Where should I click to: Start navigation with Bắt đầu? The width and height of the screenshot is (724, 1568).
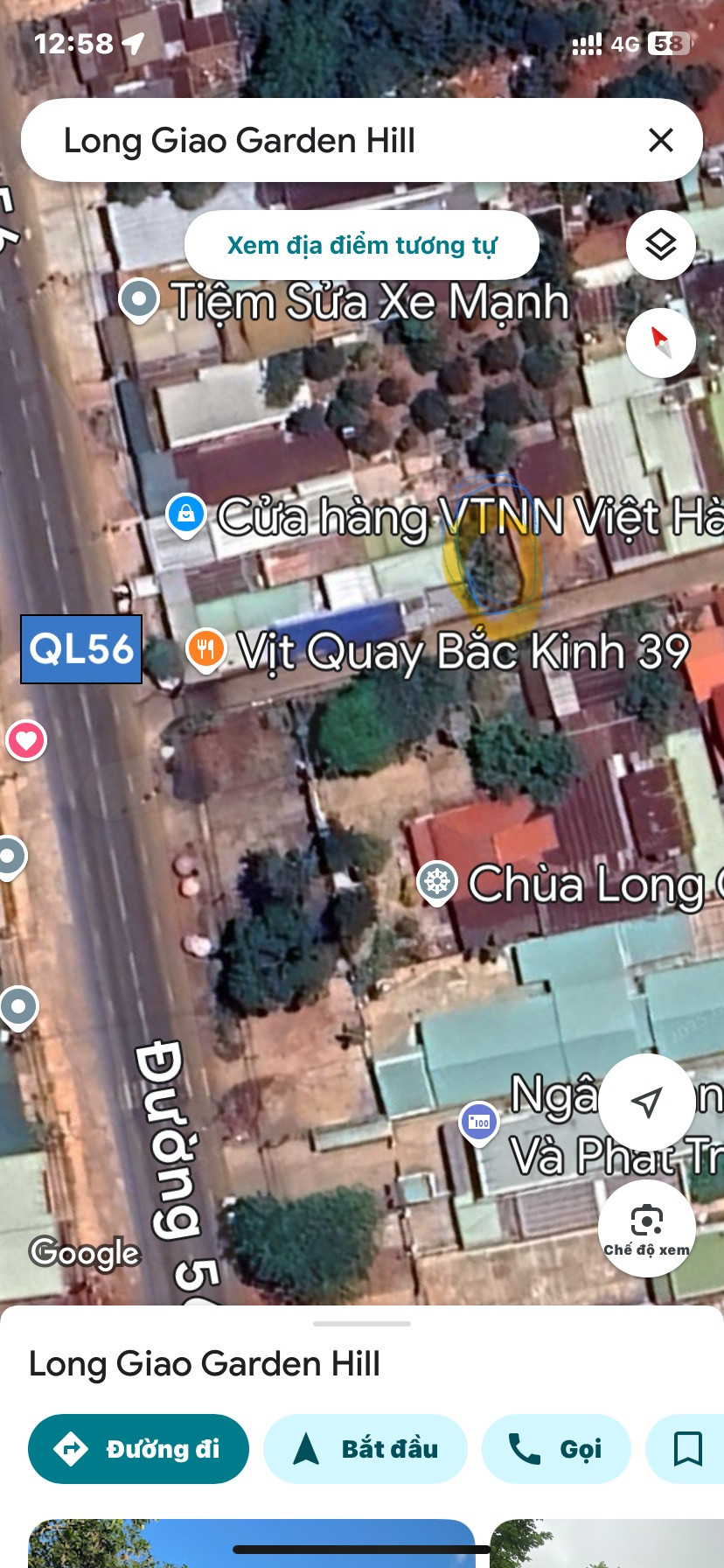coord(365,1449)
